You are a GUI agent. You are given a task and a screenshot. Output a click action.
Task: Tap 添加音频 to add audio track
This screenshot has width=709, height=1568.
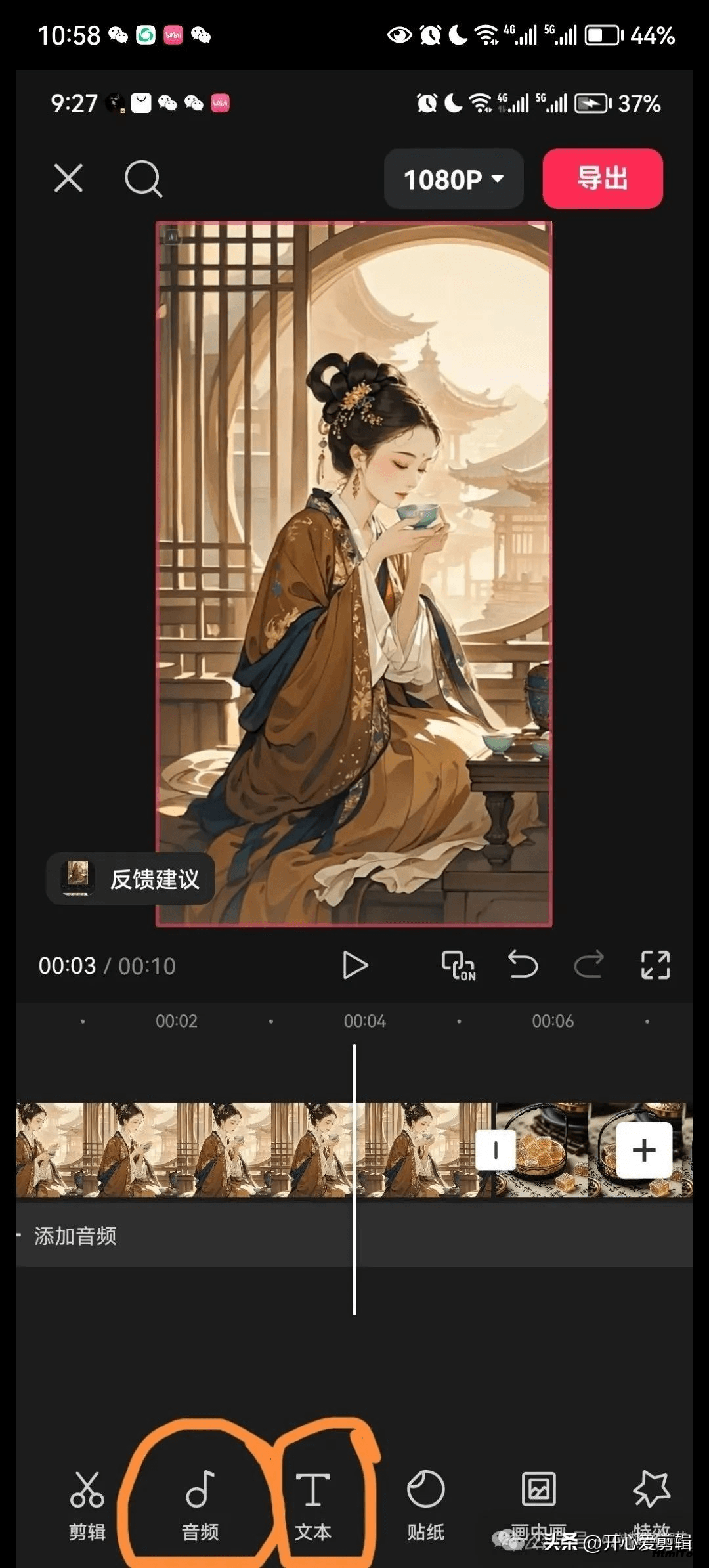pyautogui.click(x=75, y=1236)
